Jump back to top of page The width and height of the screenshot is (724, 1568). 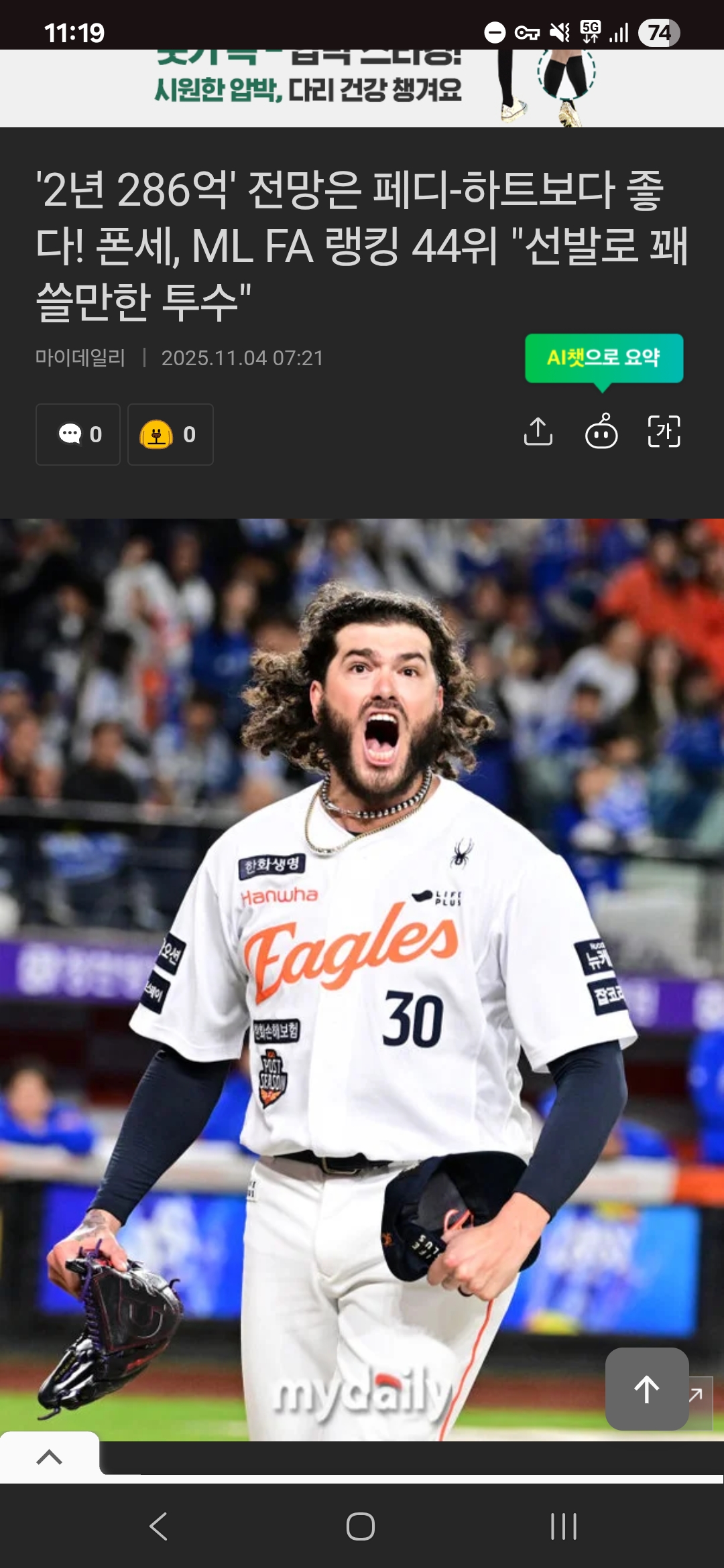pyautogui.click(x=646, y=1389)
